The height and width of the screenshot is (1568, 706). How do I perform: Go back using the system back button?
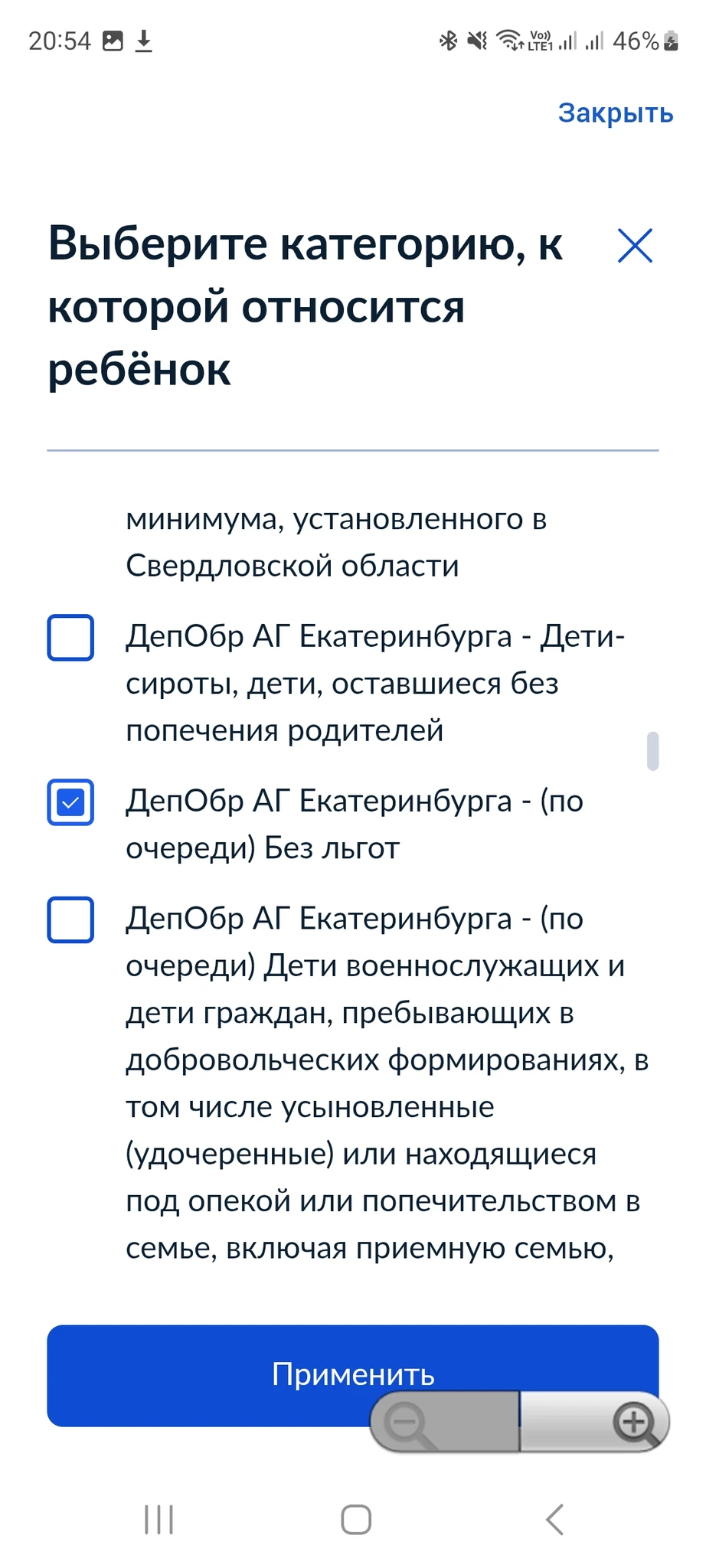[555, 1520]
